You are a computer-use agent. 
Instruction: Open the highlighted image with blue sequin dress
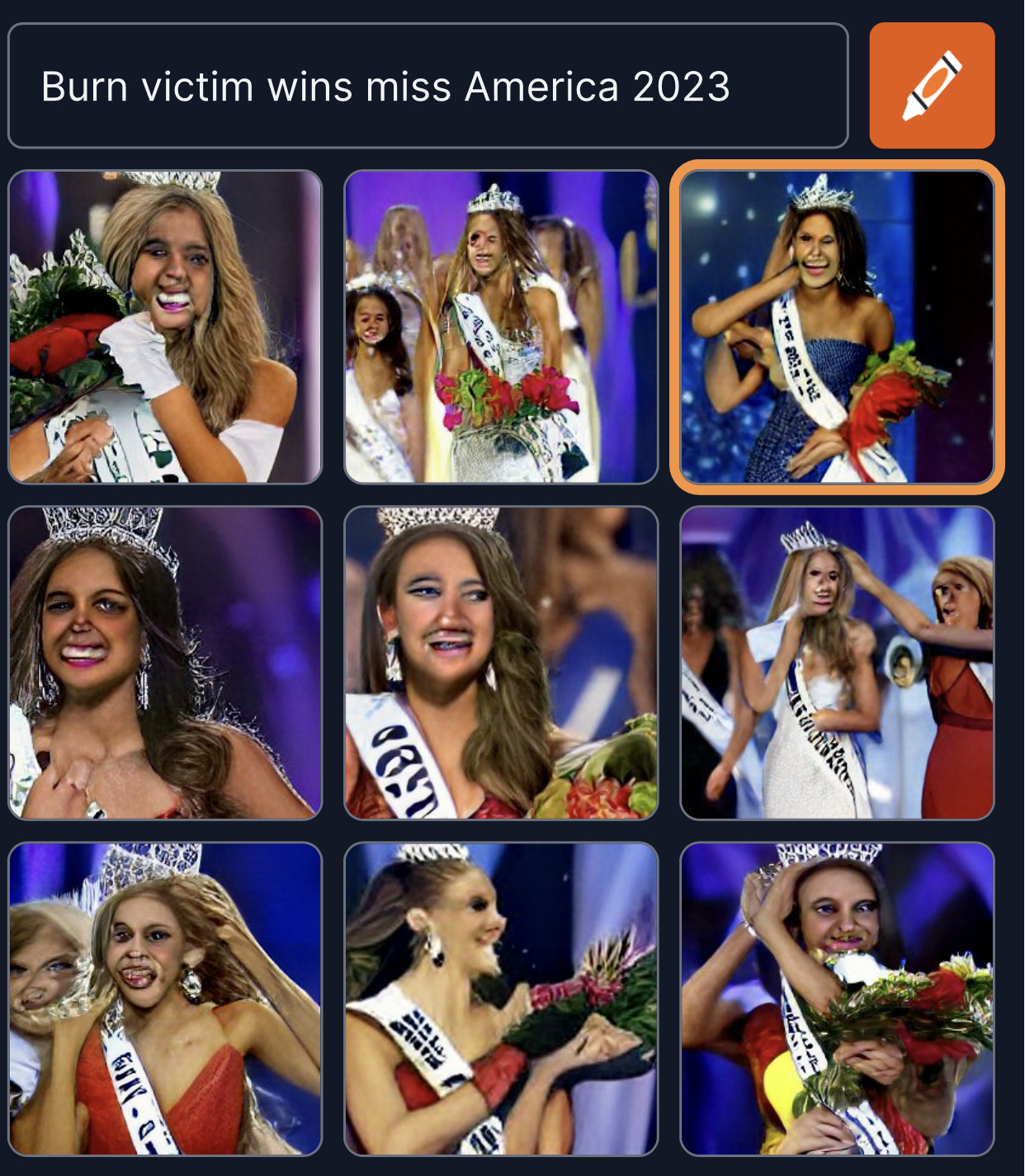pos(837,327)
